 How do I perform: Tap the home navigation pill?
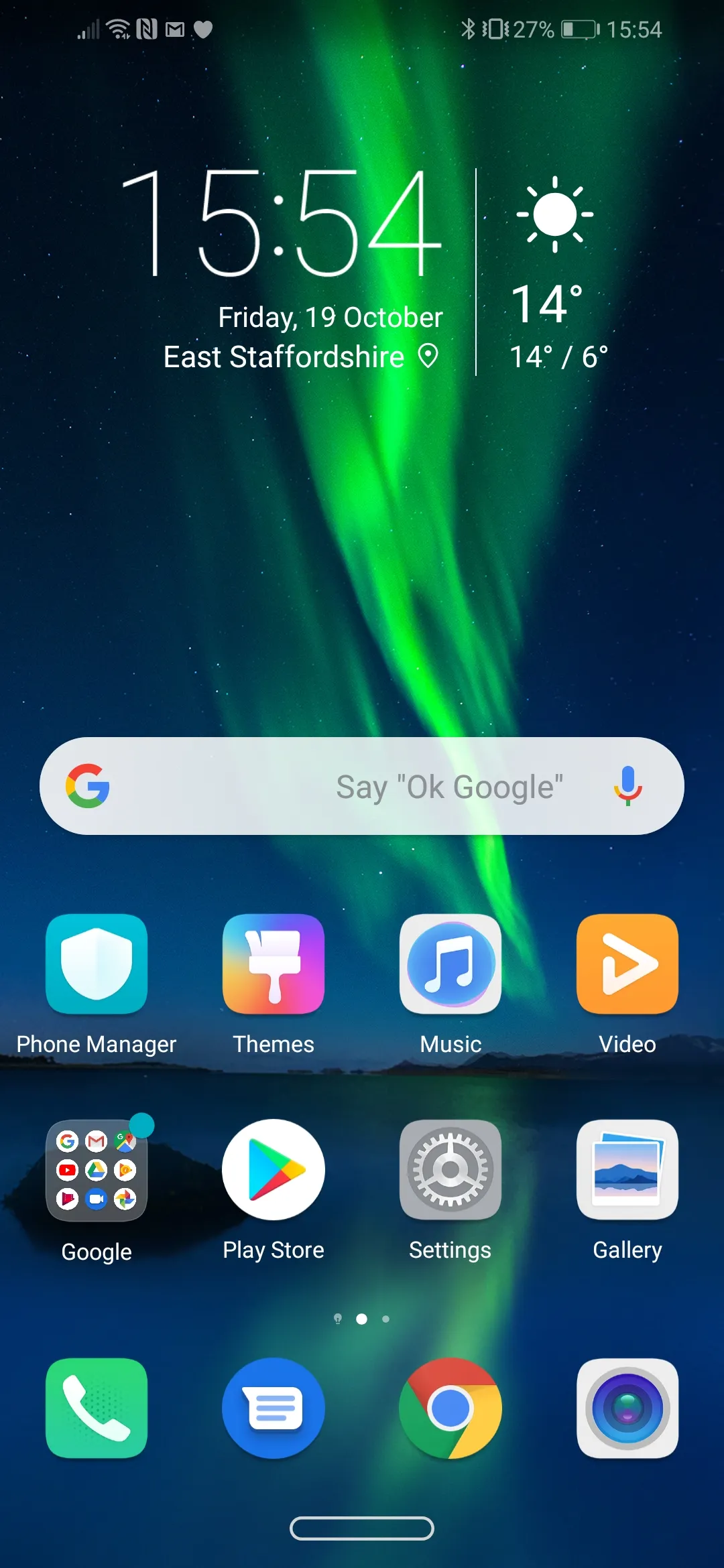point(362,1528)
